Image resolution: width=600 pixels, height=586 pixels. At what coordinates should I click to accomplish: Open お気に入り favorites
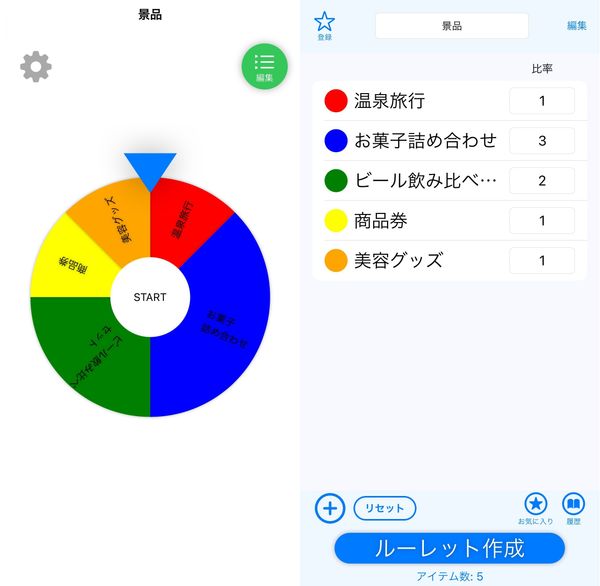535,509
